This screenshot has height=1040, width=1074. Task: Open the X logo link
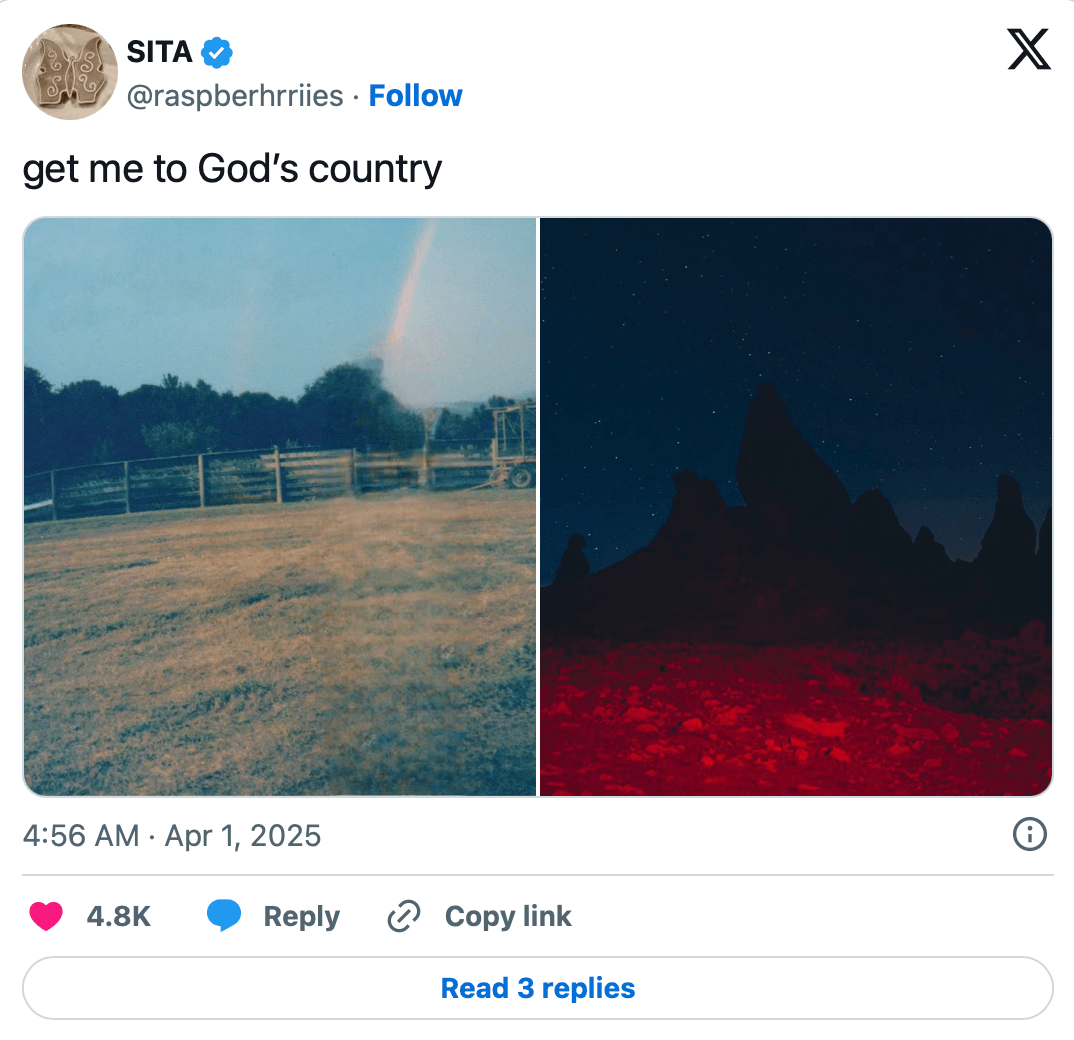pos(1029,49)
